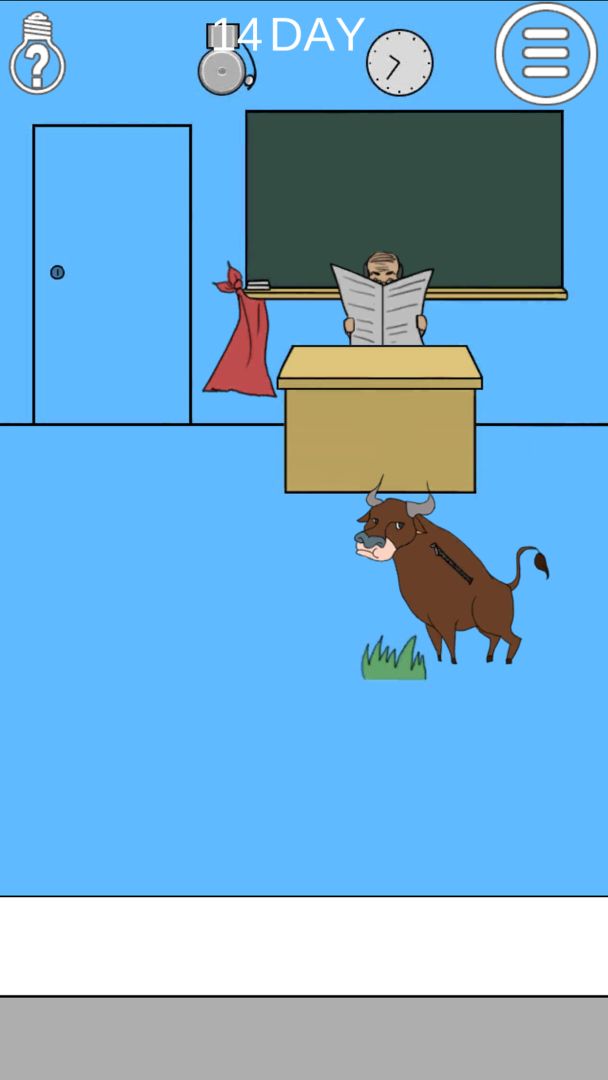This screenshot has width=608, height=1080.
Task: Tap the green grass tuft
Action: [393, 660]
